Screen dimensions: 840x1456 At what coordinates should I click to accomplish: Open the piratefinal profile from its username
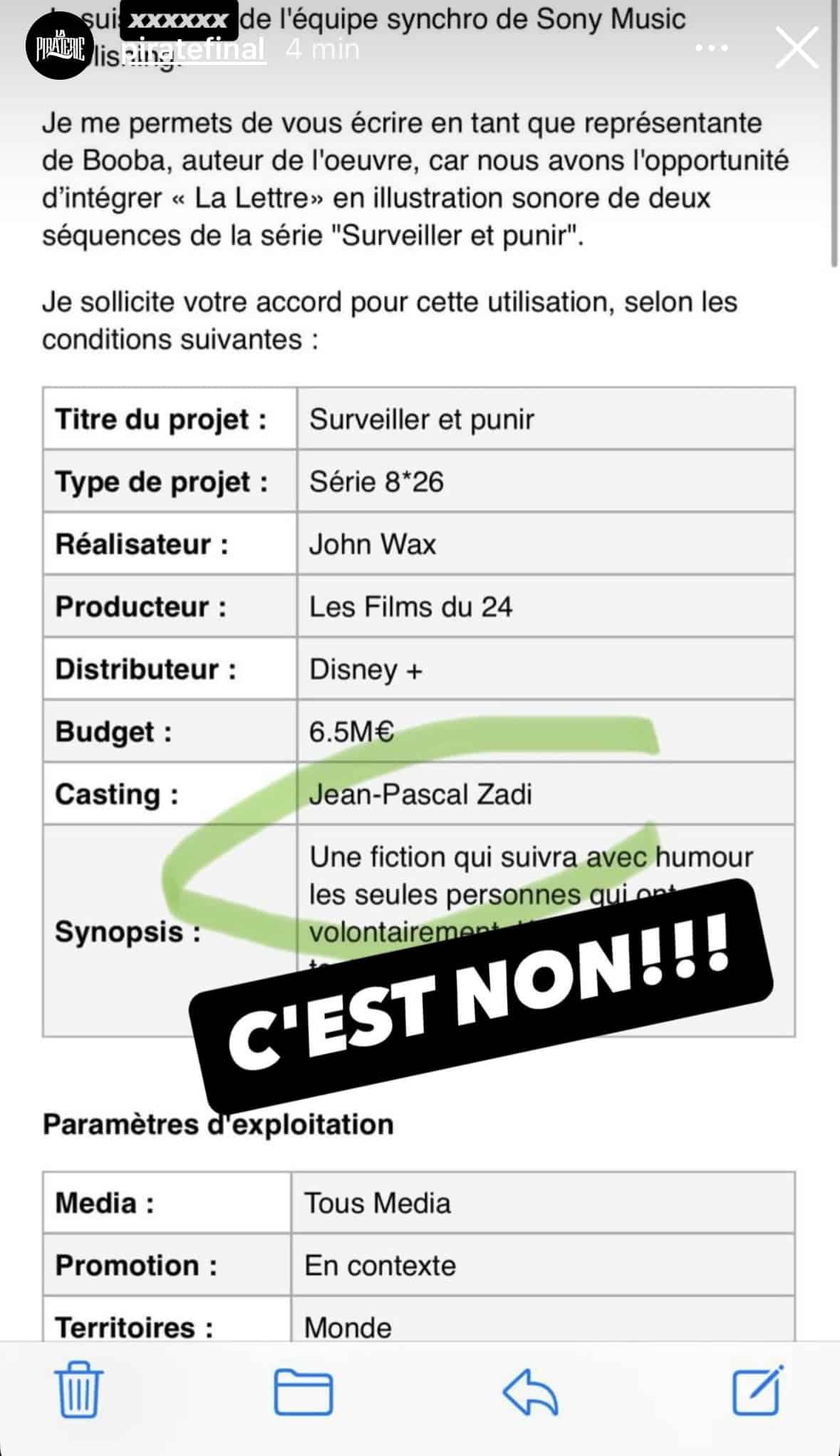pyautogui.click(x=193, y=50)
